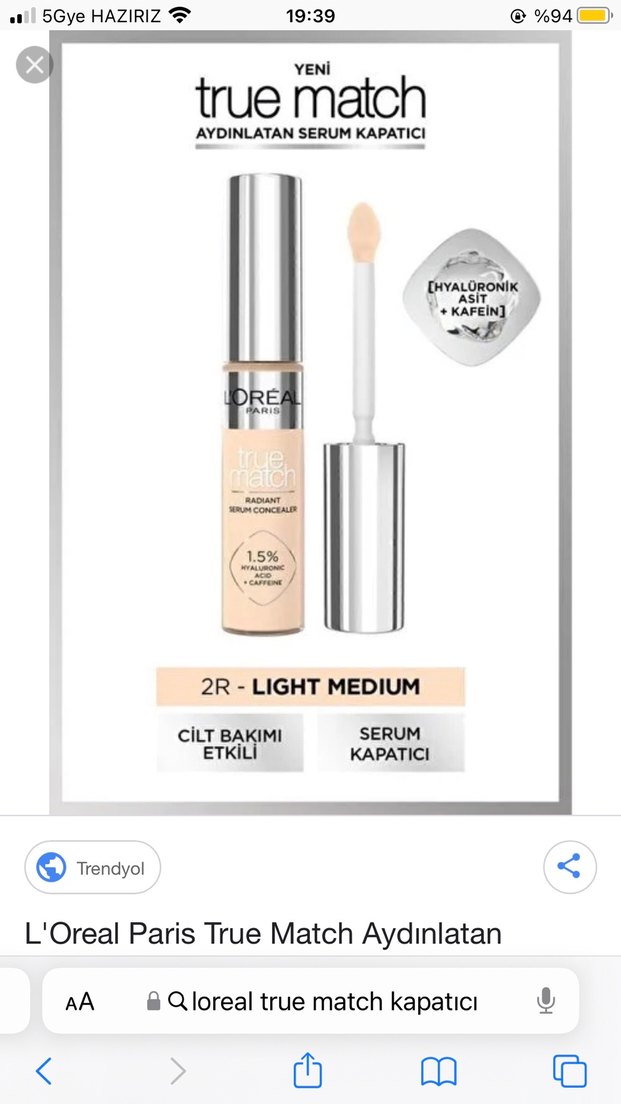Show all open Safari tabs
Screen dimensions: 621x1104
point(569,1071)
